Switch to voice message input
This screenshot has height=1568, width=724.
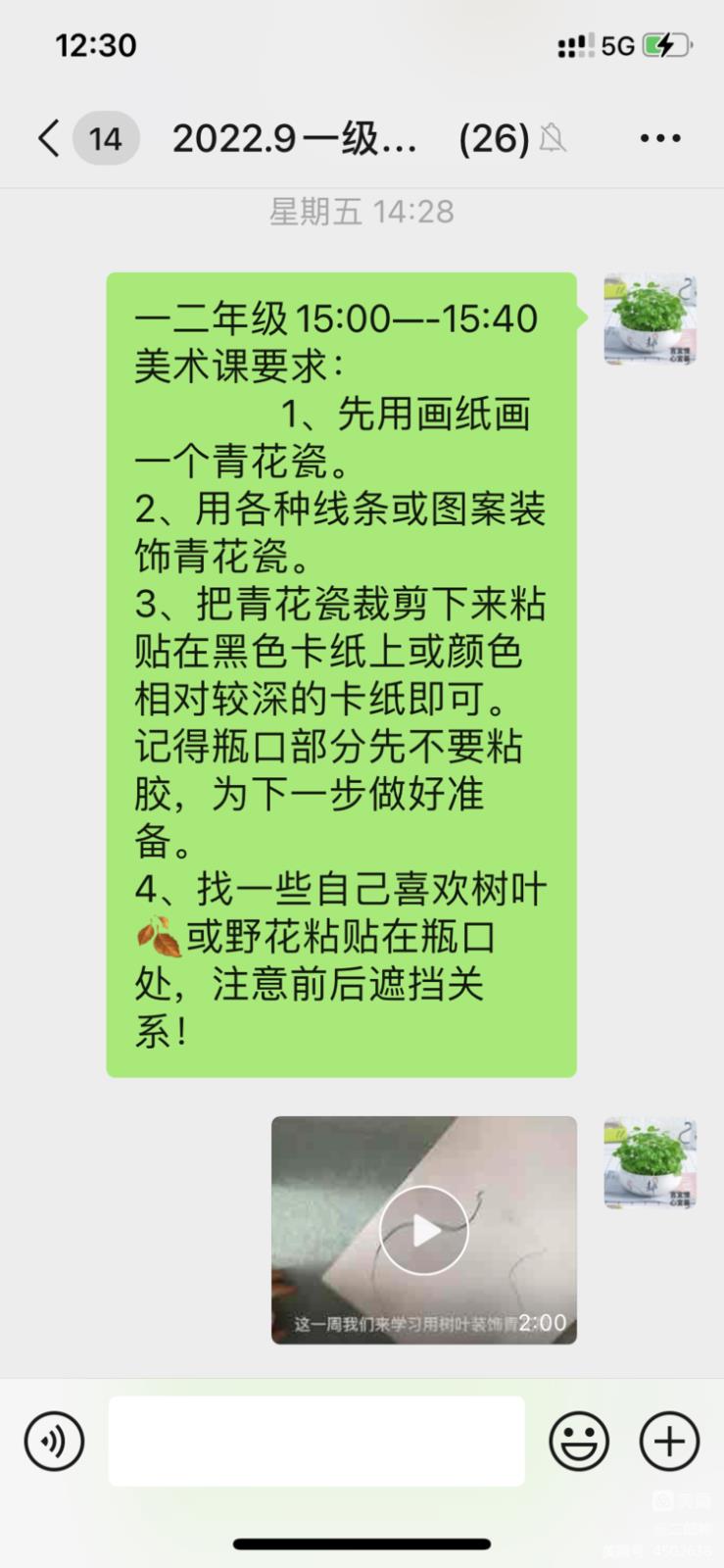point(54,1441)
